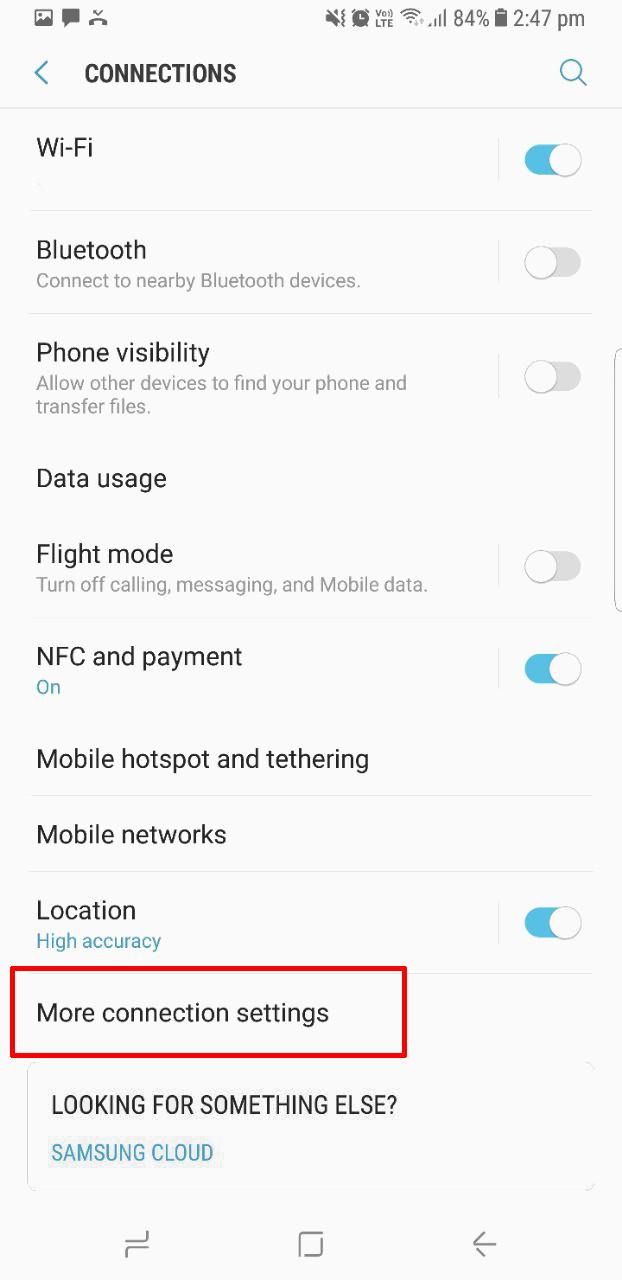
Task: Turn off the Wi-Fi switch
Action: 552,160
